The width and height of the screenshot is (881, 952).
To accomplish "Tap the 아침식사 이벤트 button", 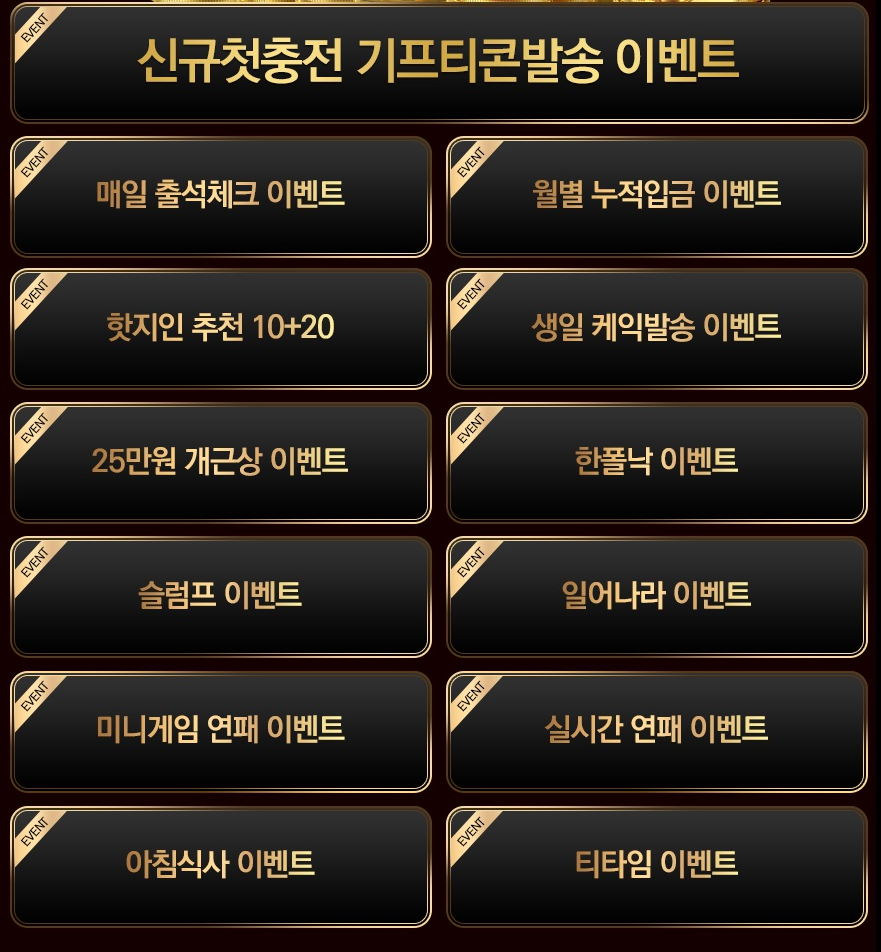I will [221, 865].
